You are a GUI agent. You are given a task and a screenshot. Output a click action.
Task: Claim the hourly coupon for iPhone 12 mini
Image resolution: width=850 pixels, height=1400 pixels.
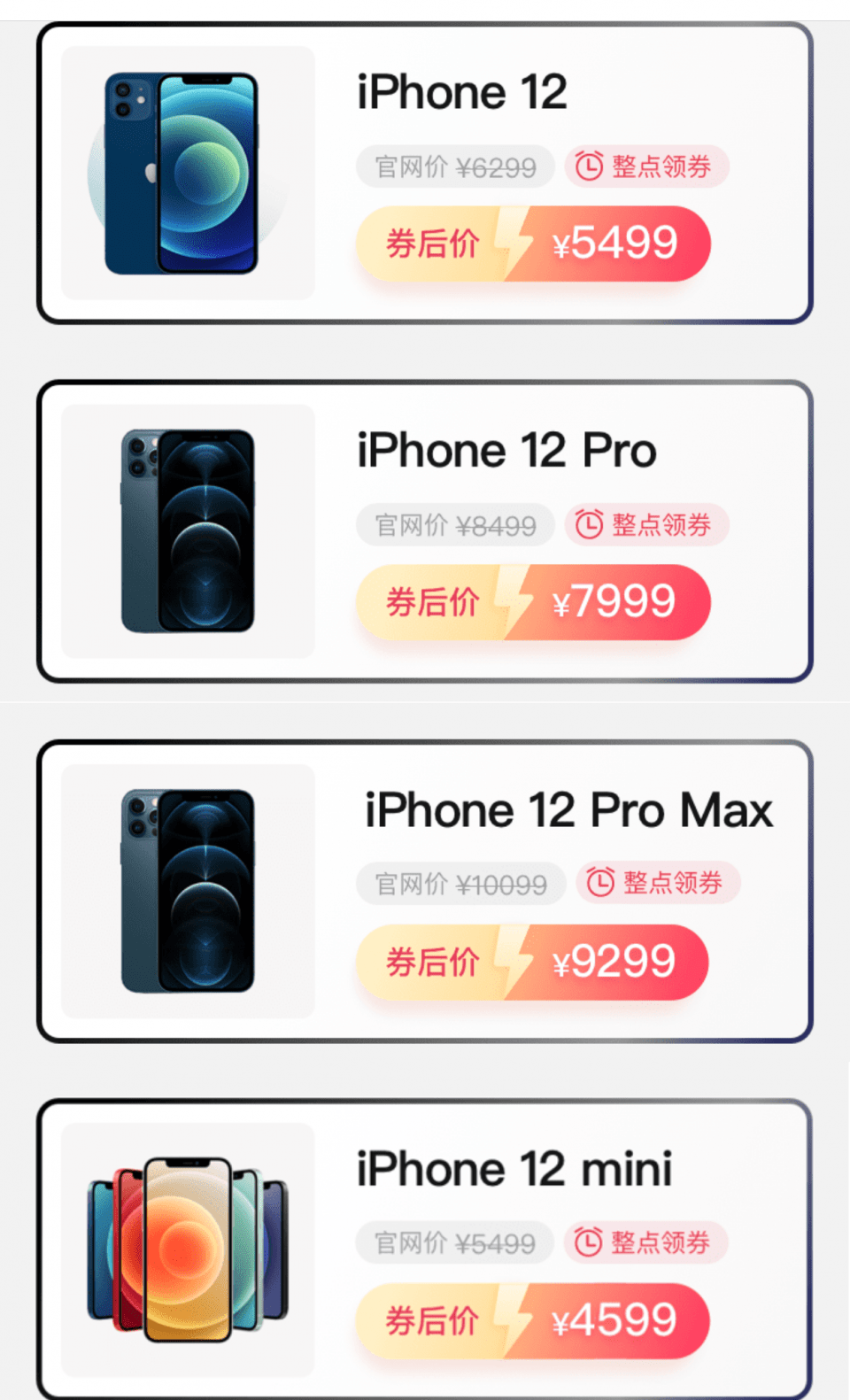pos(645,1242)
